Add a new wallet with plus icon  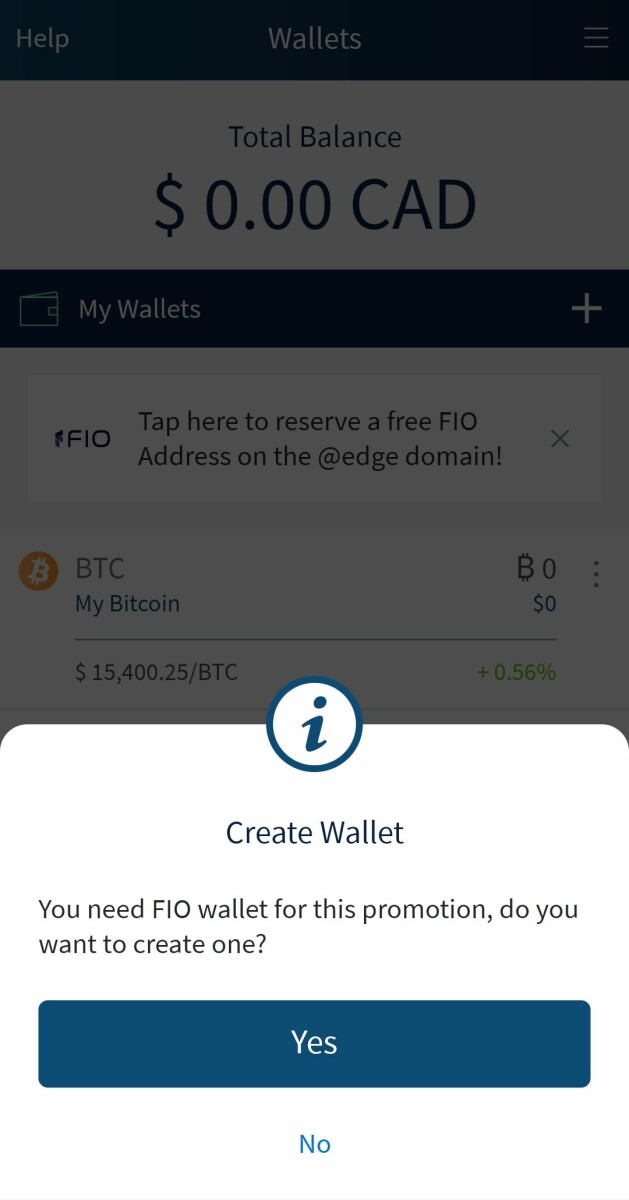tap(586, 309)
